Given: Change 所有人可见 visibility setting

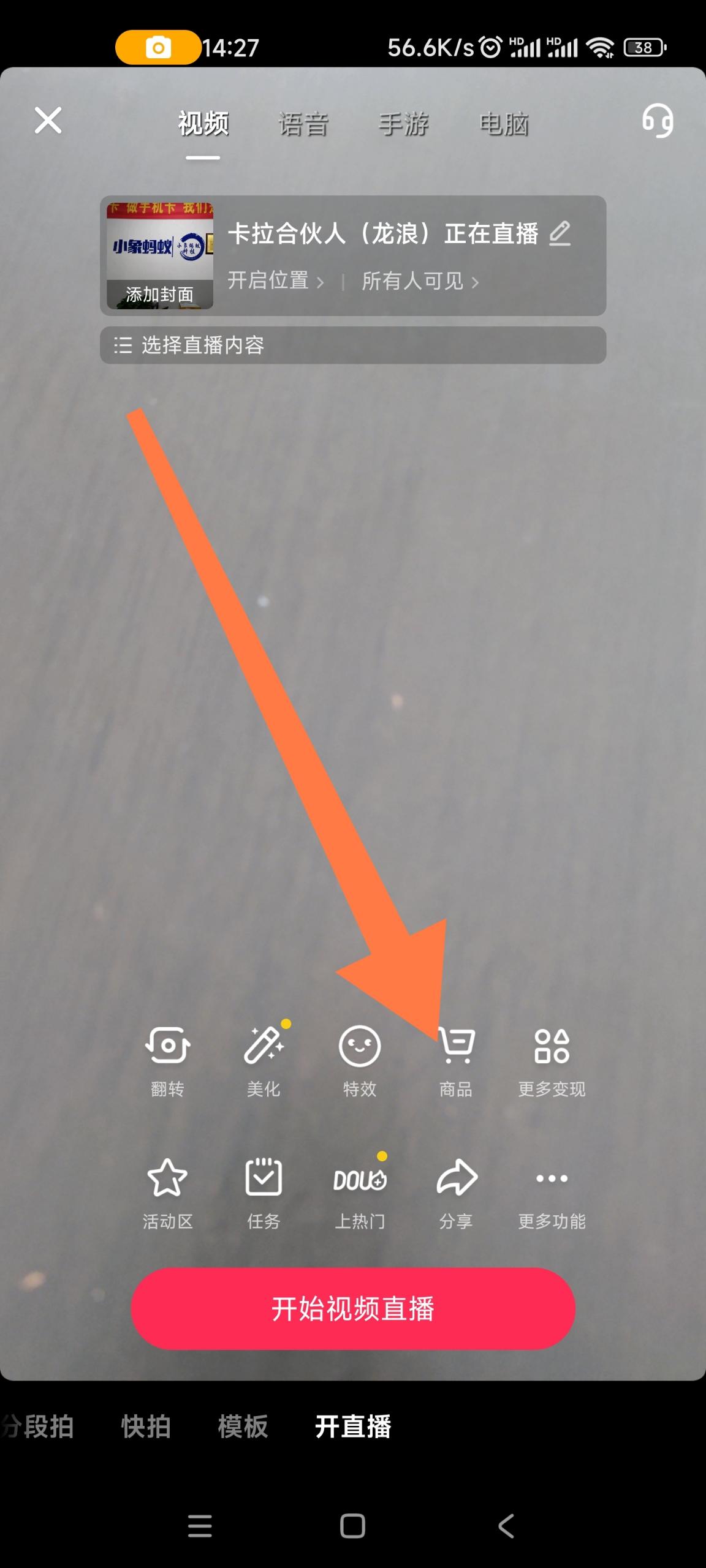Looking at the screenshot, I should coord(420,281).
